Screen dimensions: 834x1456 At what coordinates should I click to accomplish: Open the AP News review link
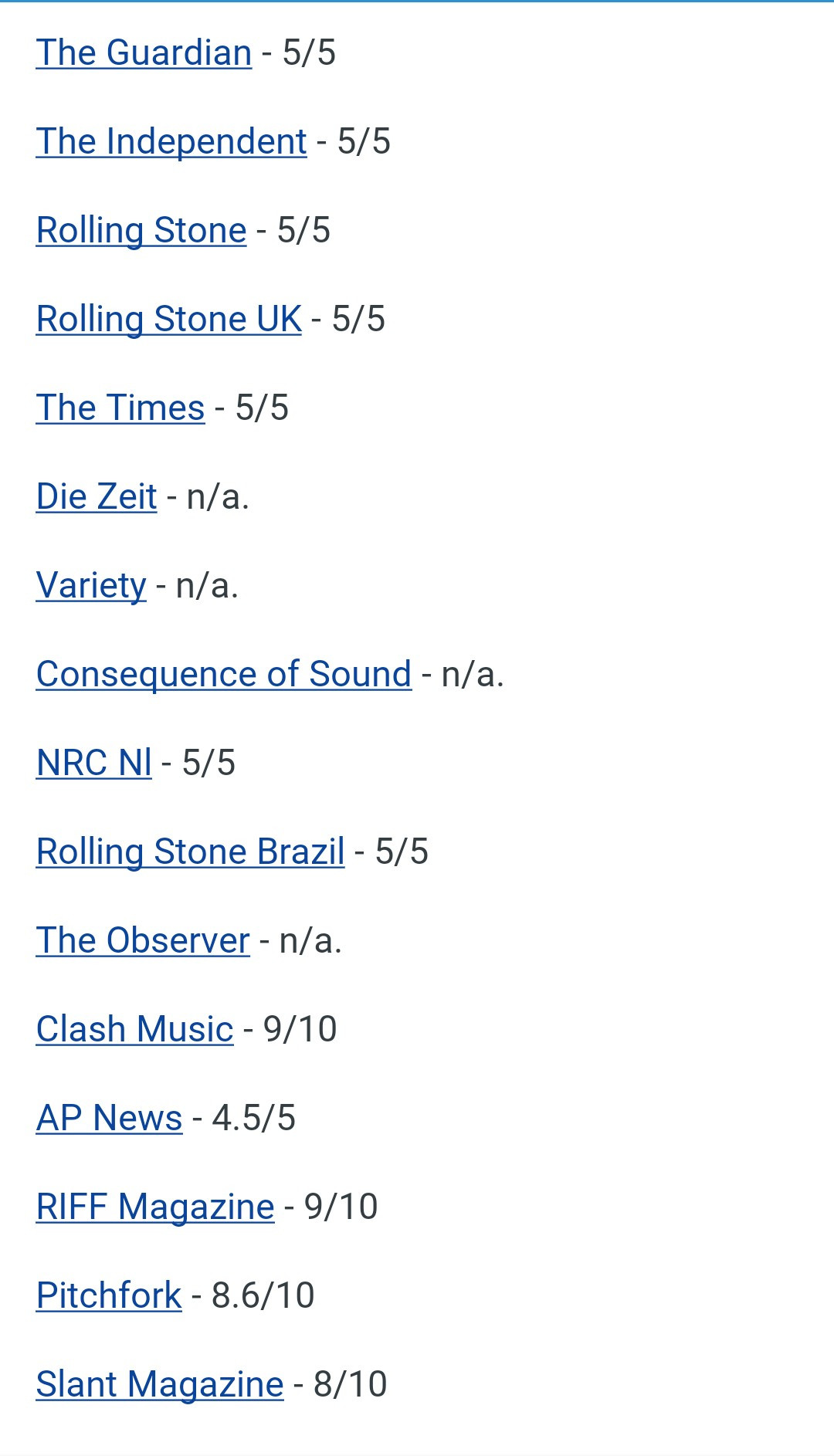[109, 1119]
